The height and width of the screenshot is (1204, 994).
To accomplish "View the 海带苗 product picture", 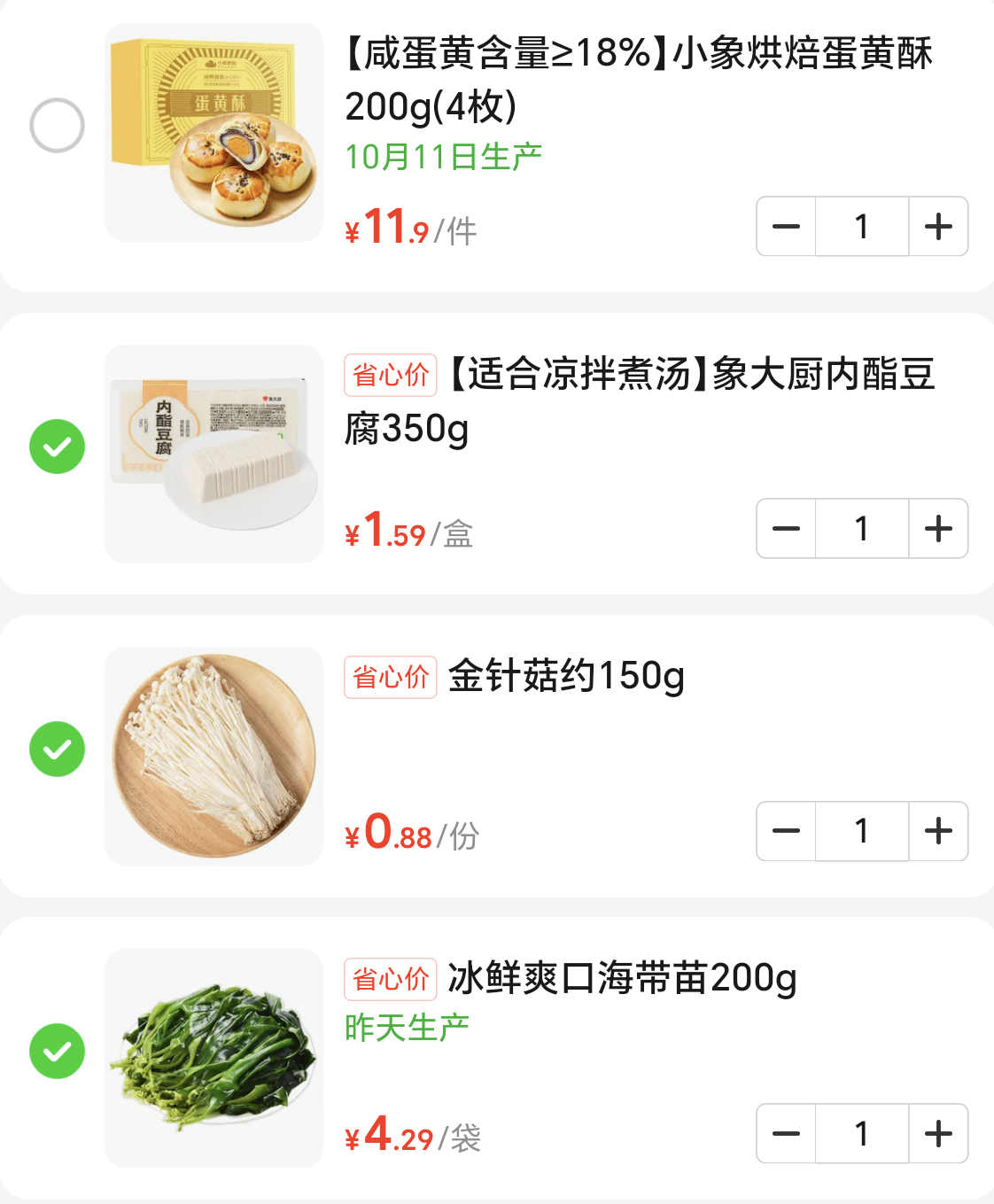I will click(214, 1058).
